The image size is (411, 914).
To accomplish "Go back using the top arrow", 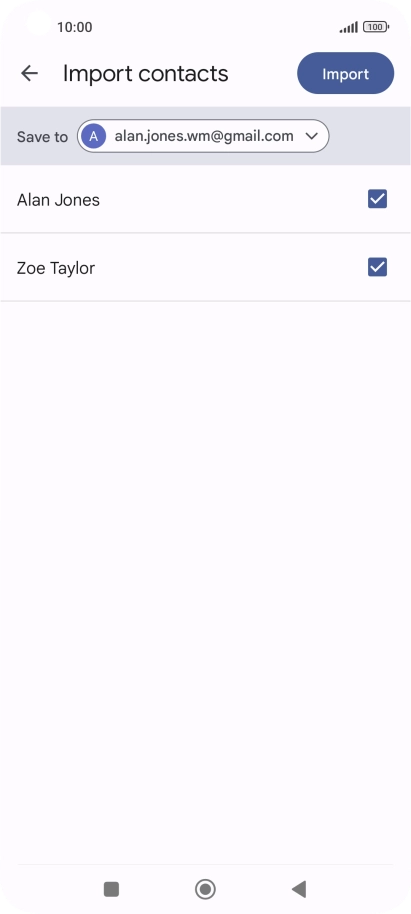I will 29,73.
